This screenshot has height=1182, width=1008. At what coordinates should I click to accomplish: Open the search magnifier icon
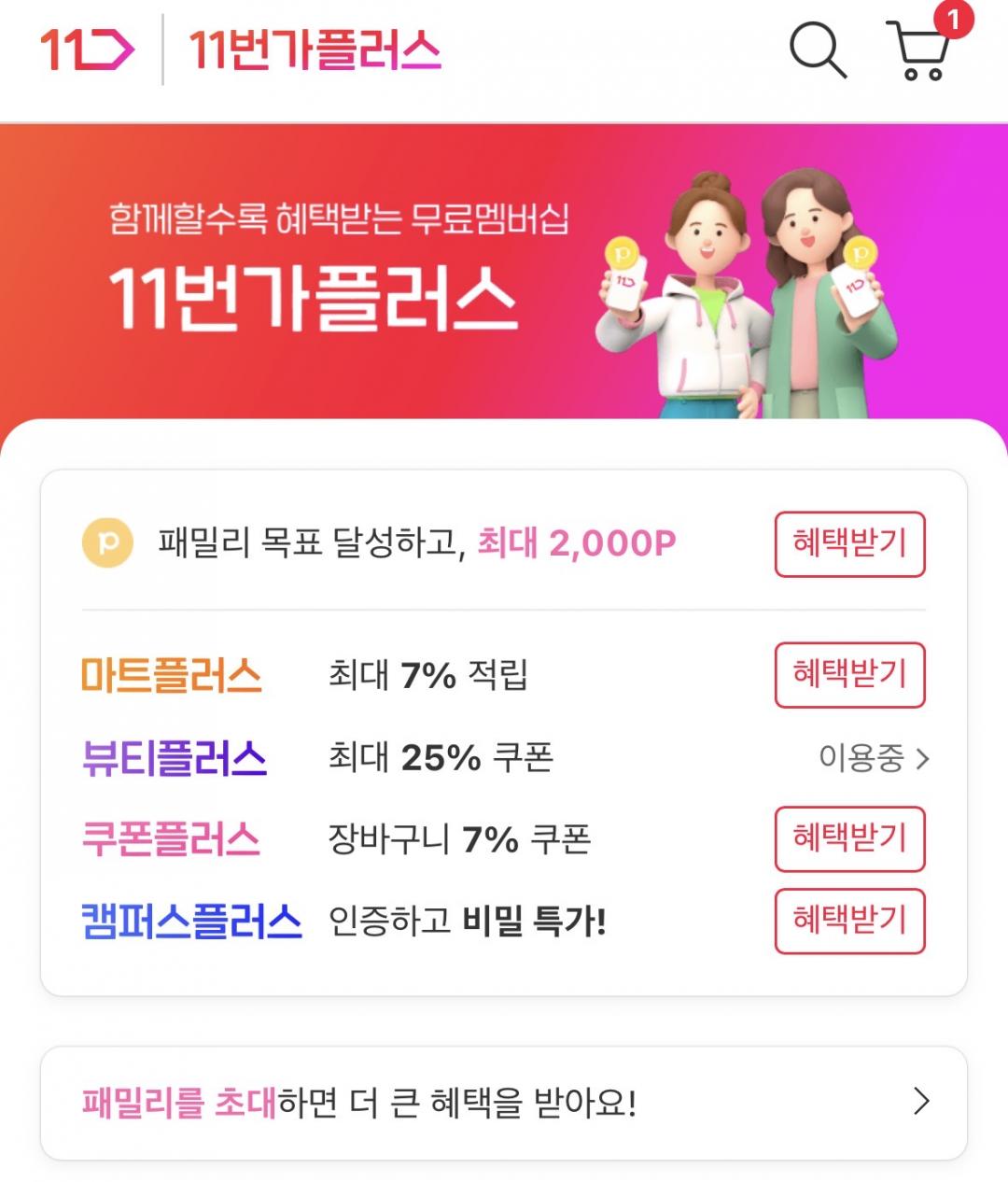click(818, 50)
